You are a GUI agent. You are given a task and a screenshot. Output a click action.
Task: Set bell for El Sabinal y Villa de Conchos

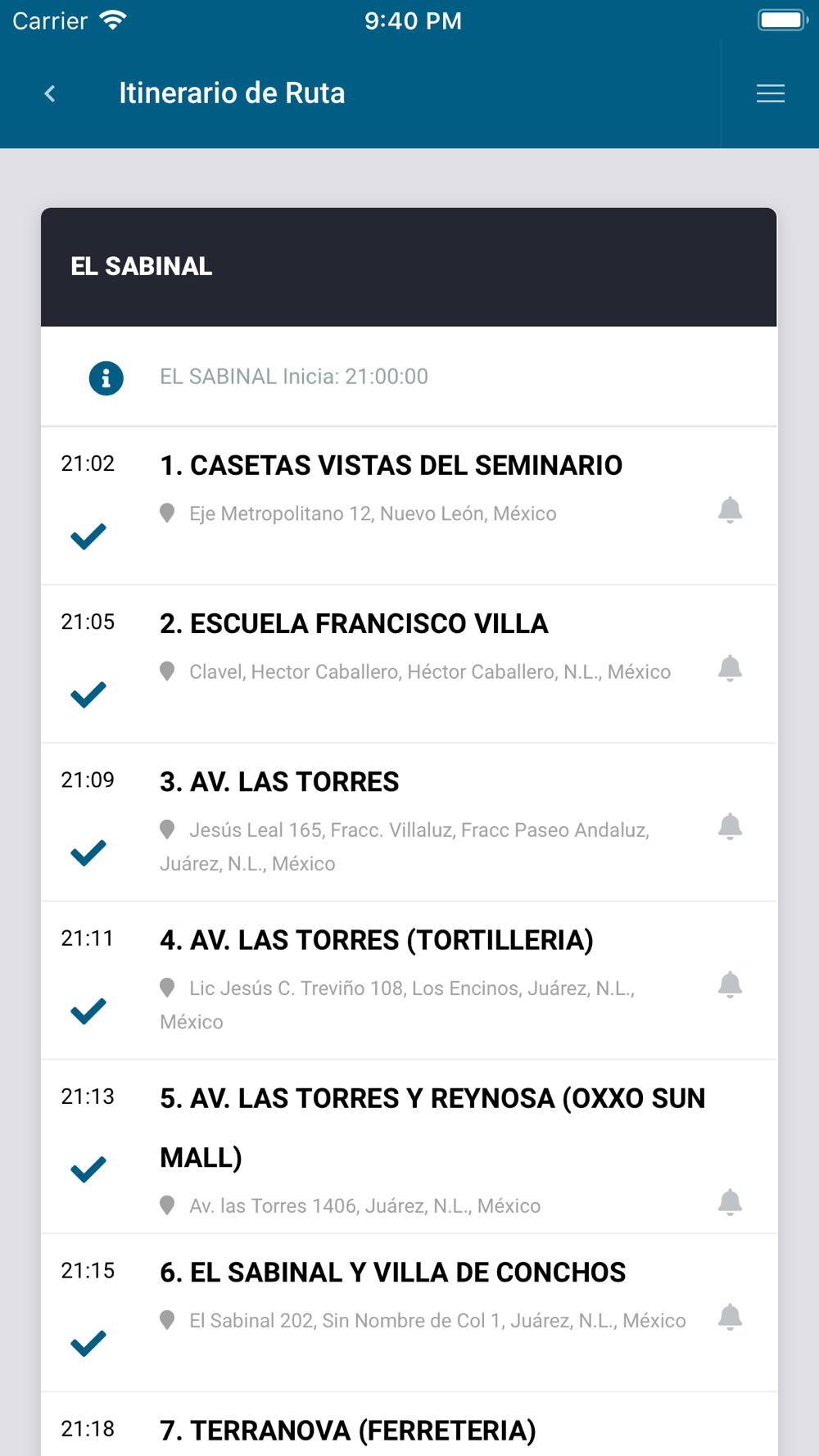730,1317
